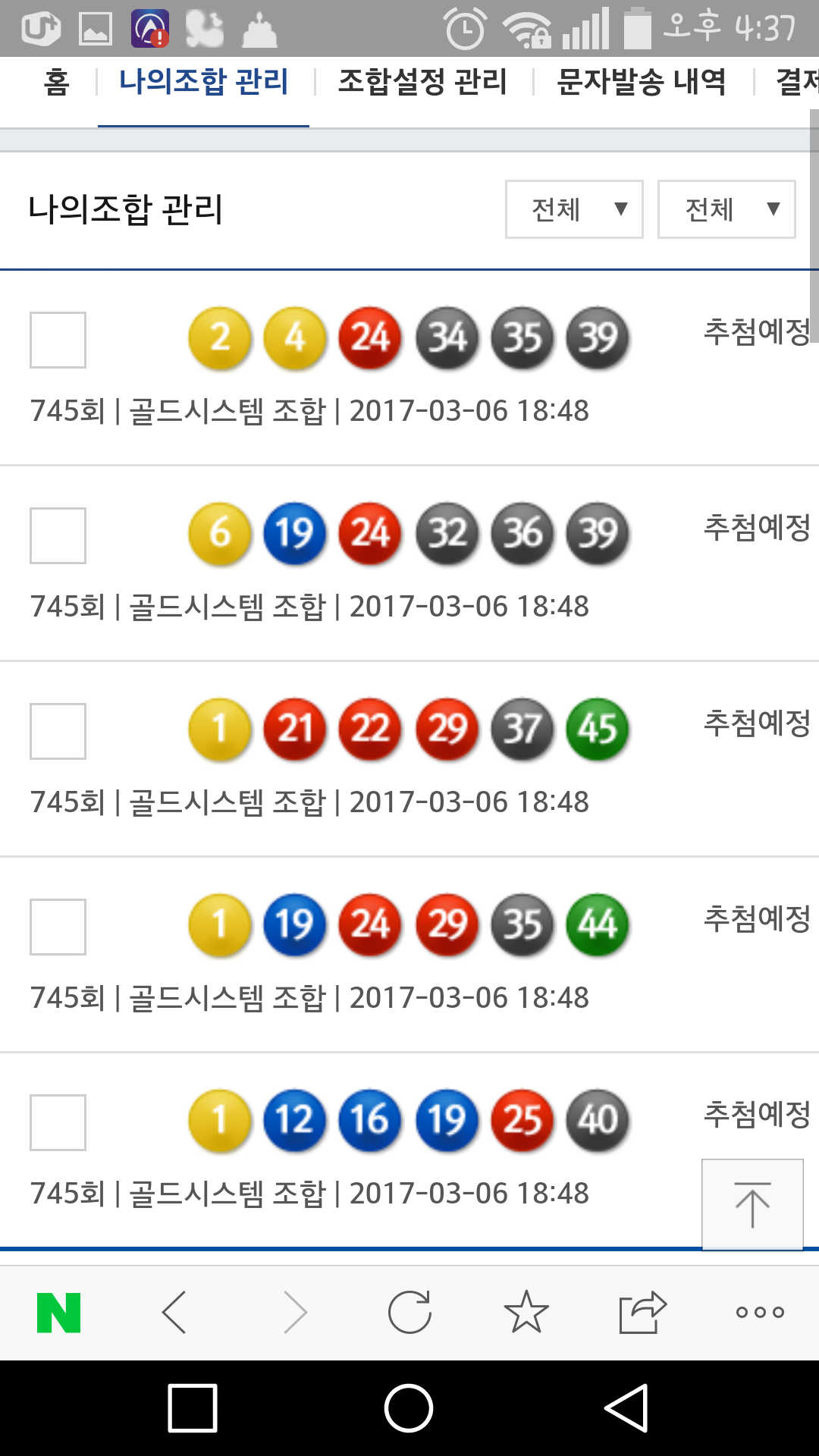This screenshot has width=819, height=1456.
Task: Go back using the browser back arrow
Action: 174,1313
